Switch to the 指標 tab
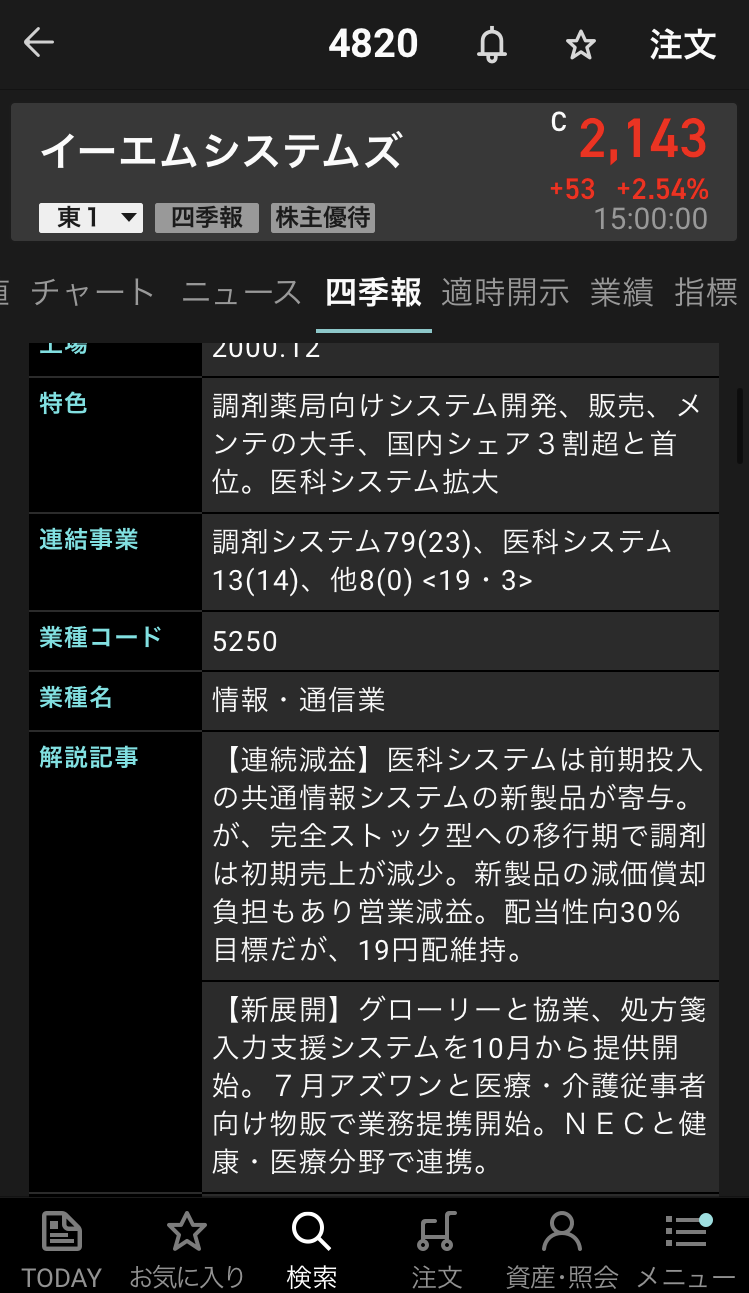This screenshot has height=1293, width=749. click(x=706, y=292)
